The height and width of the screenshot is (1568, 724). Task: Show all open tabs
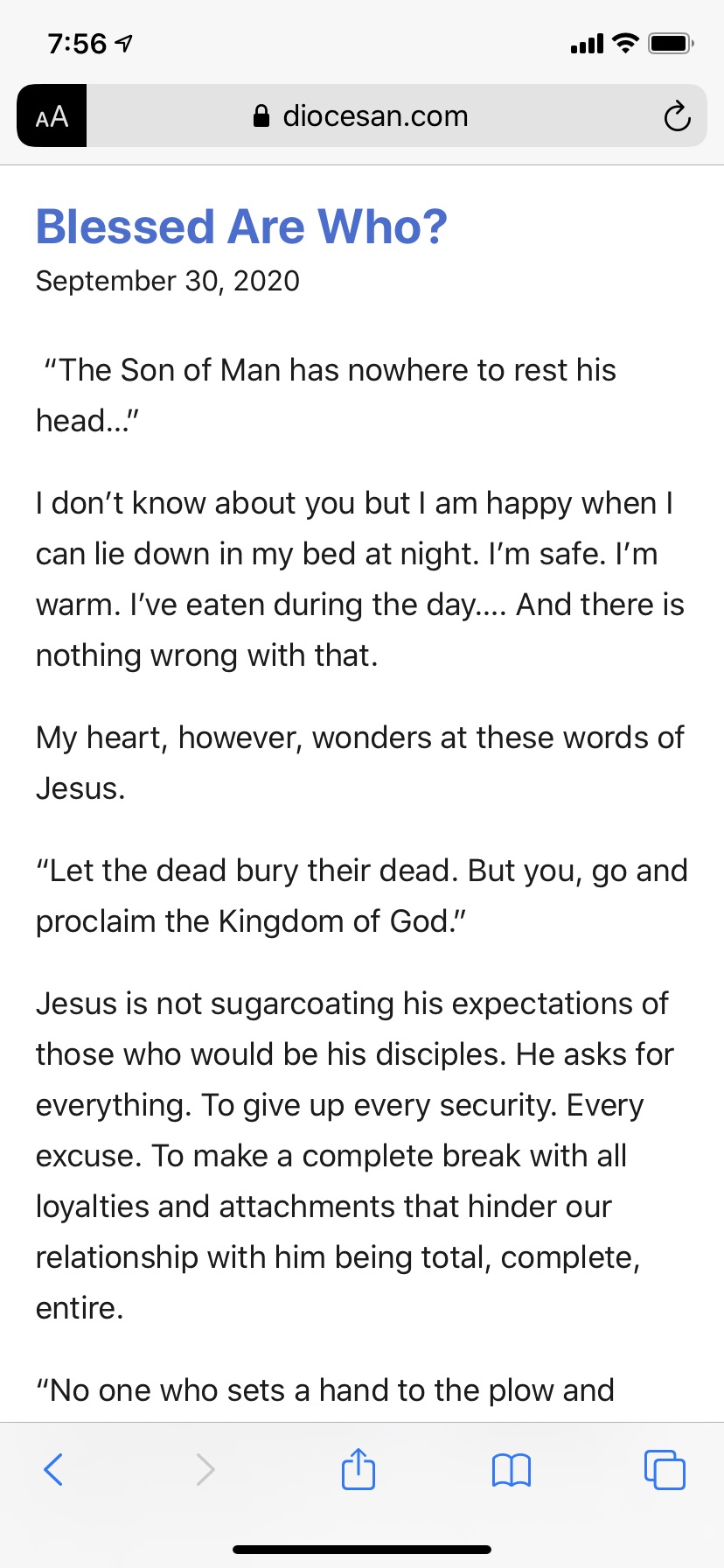click(x=665, y=1469)
